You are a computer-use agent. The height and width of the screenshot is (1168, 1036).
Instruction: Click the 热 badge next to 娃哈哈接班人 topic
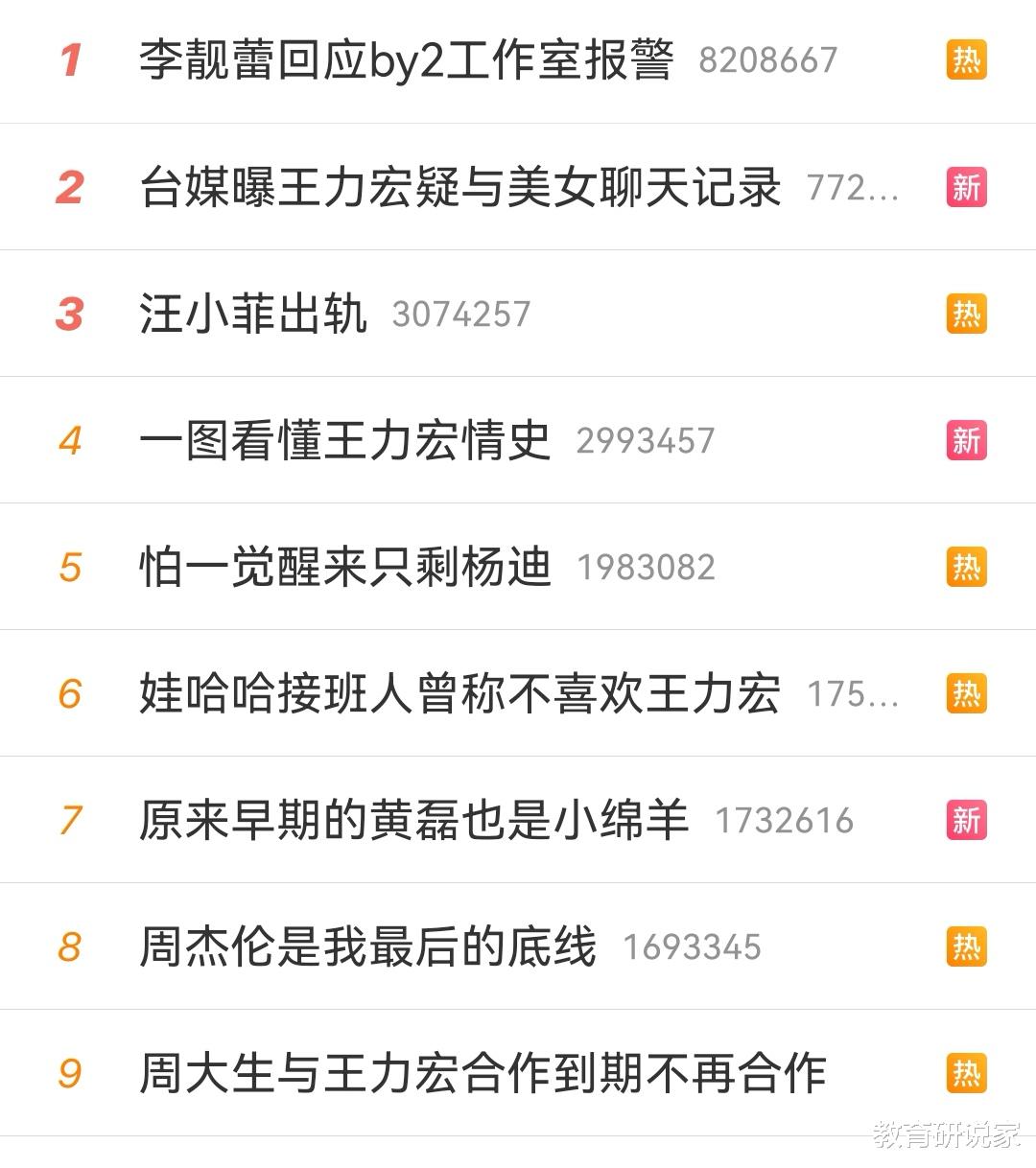coord(968,693)
